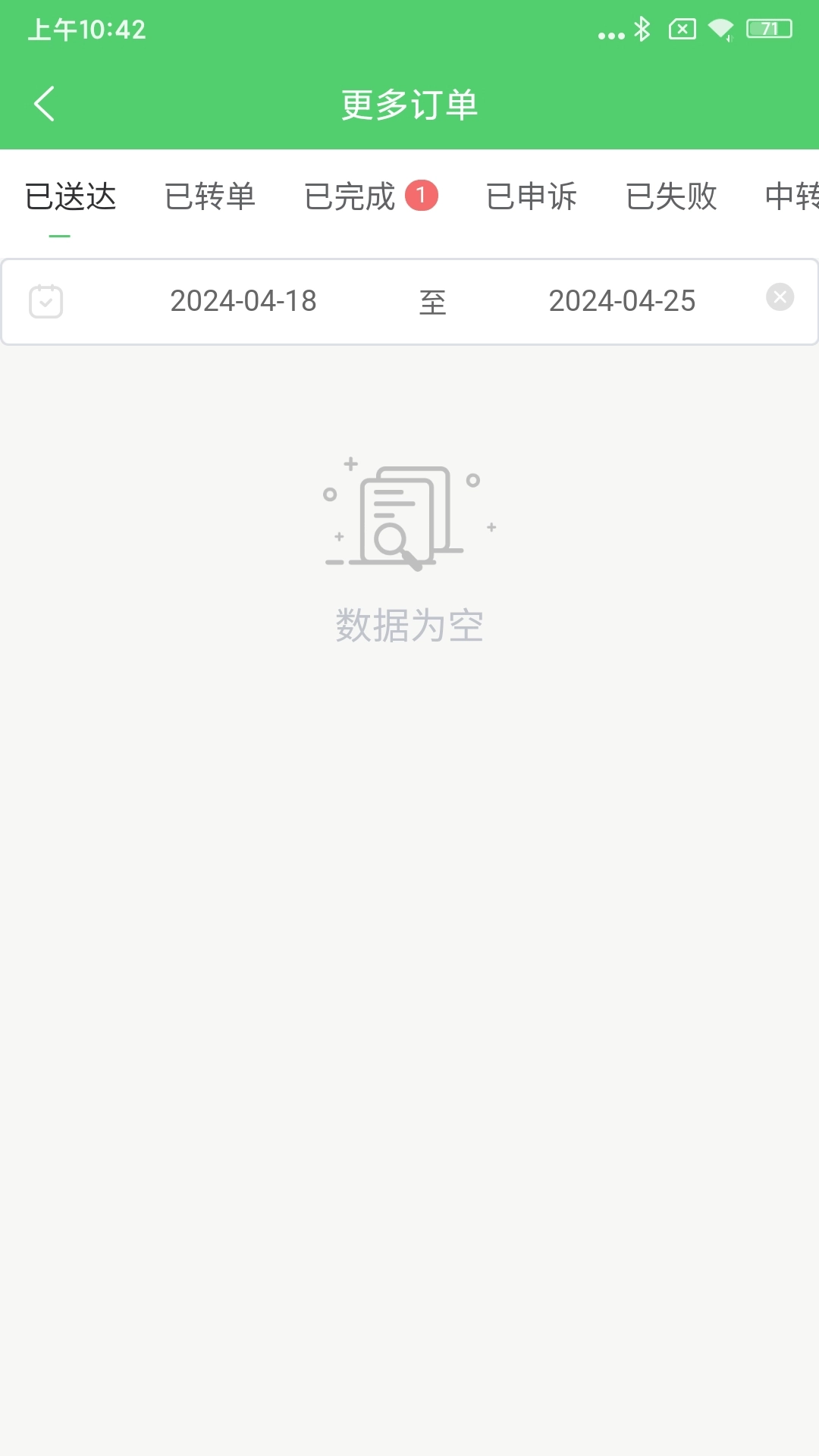Open the calendar date picker icon

(45, 301)
